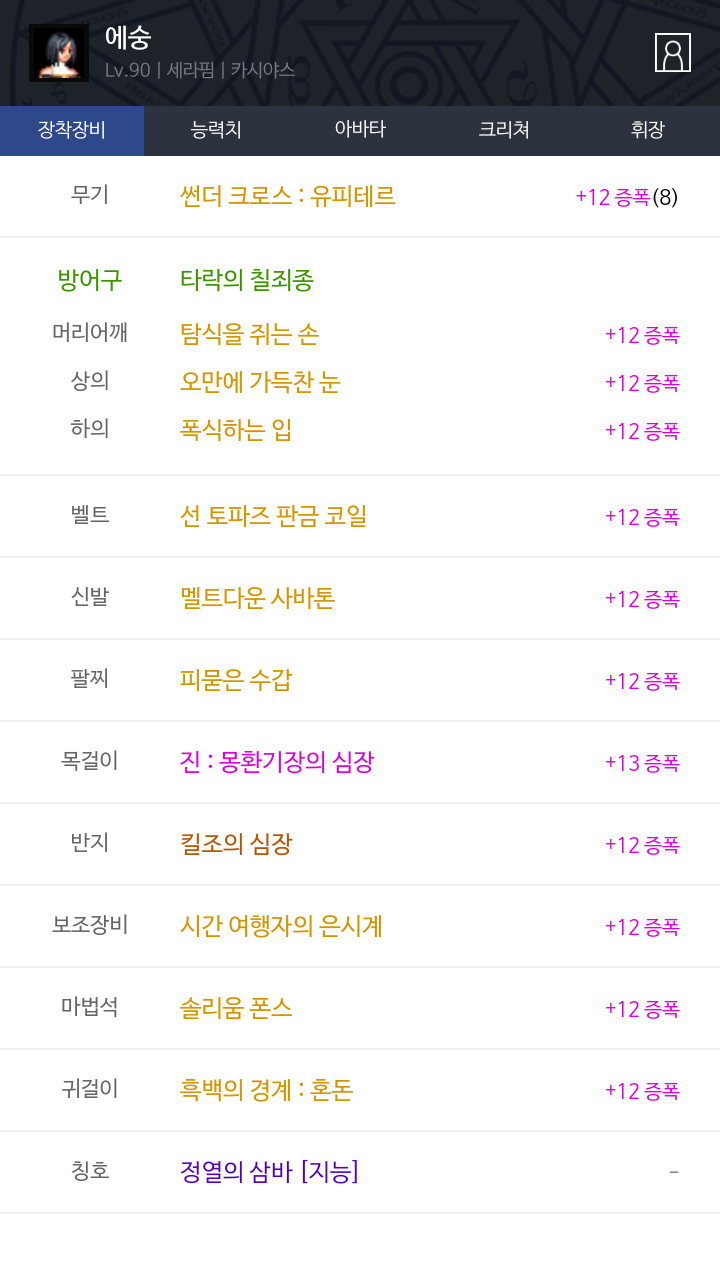Open bracelet 피묻은 수갑

click(236, 680)
